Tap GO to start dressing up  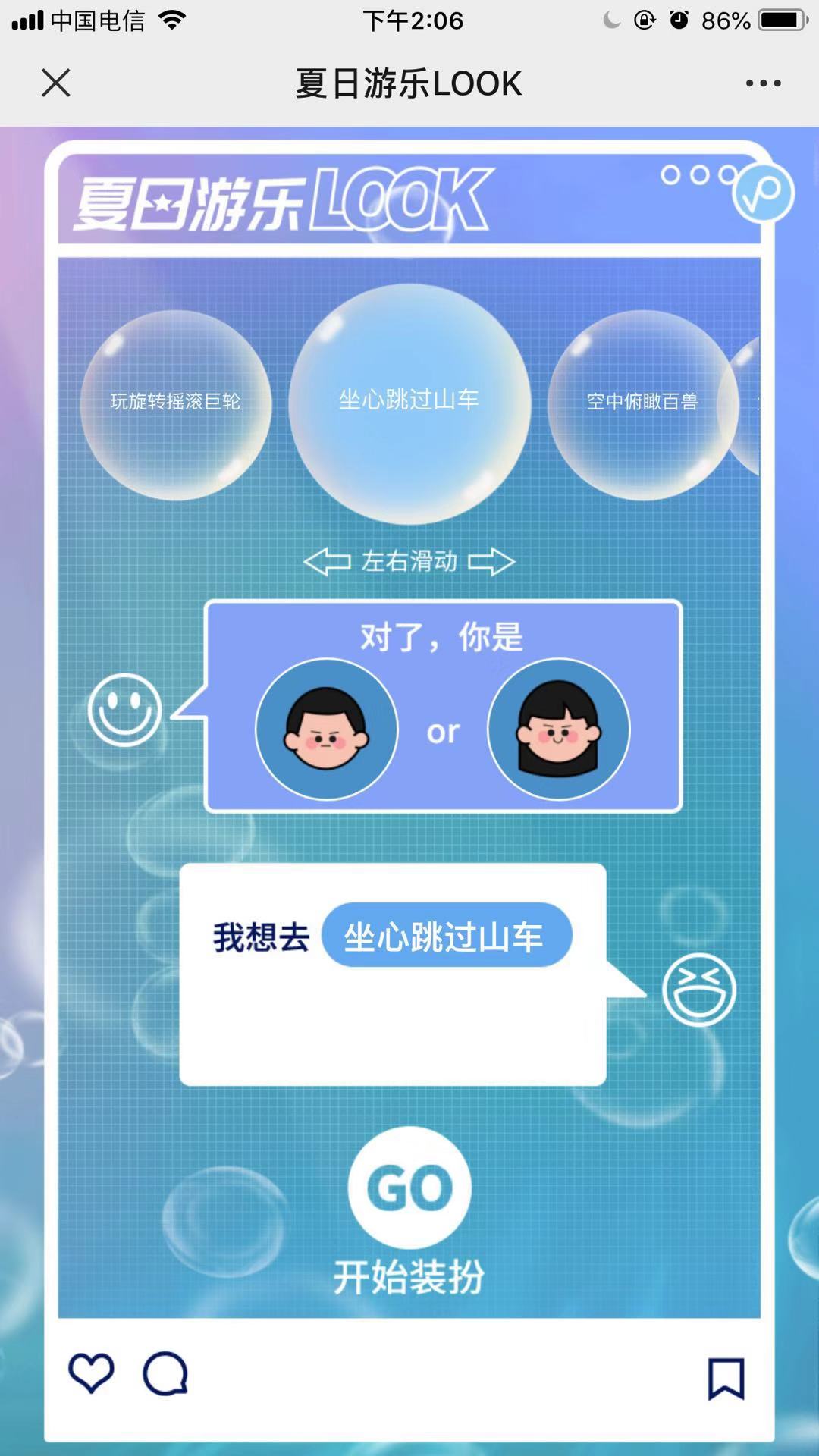(409, 1188)
